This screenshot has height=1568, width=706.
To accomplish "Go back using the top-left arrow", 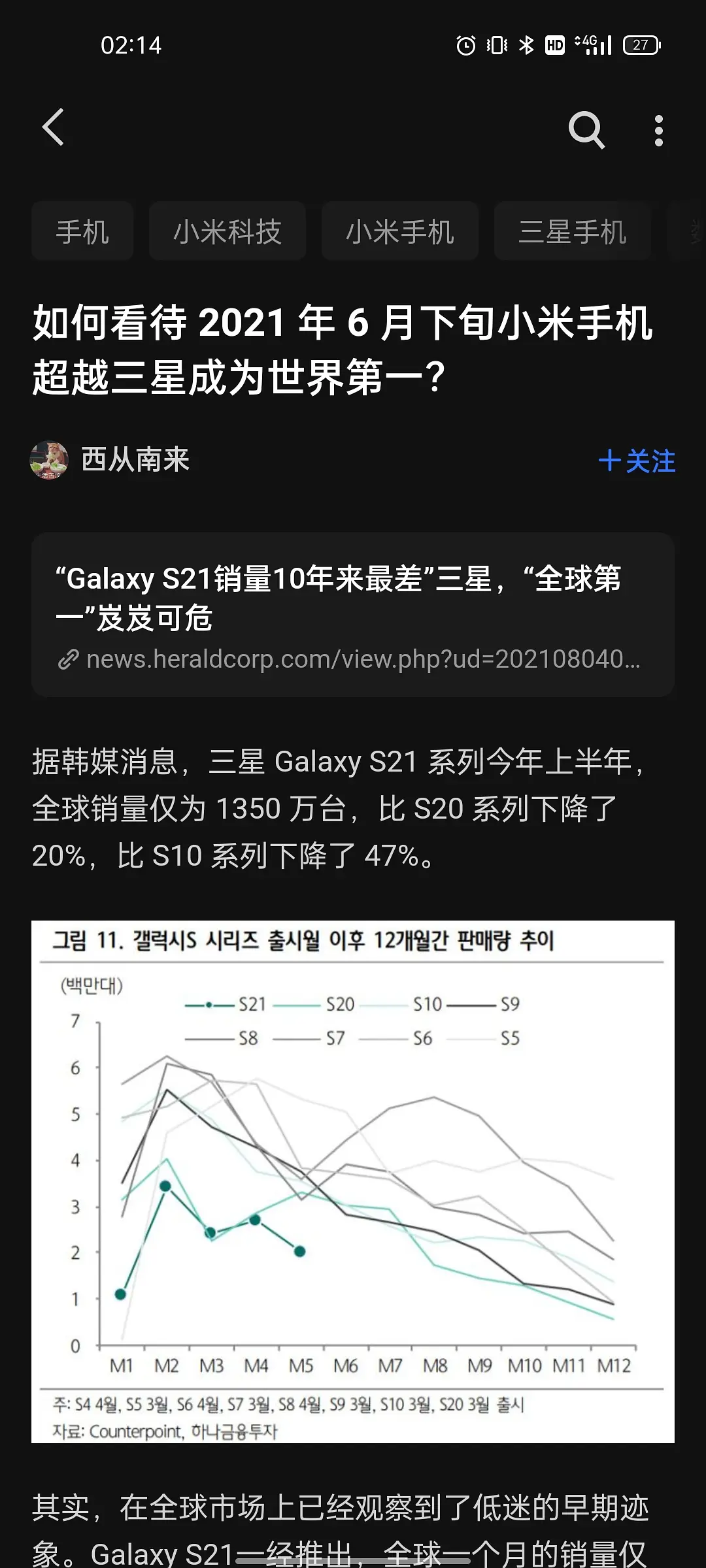I will coord(54,127).
